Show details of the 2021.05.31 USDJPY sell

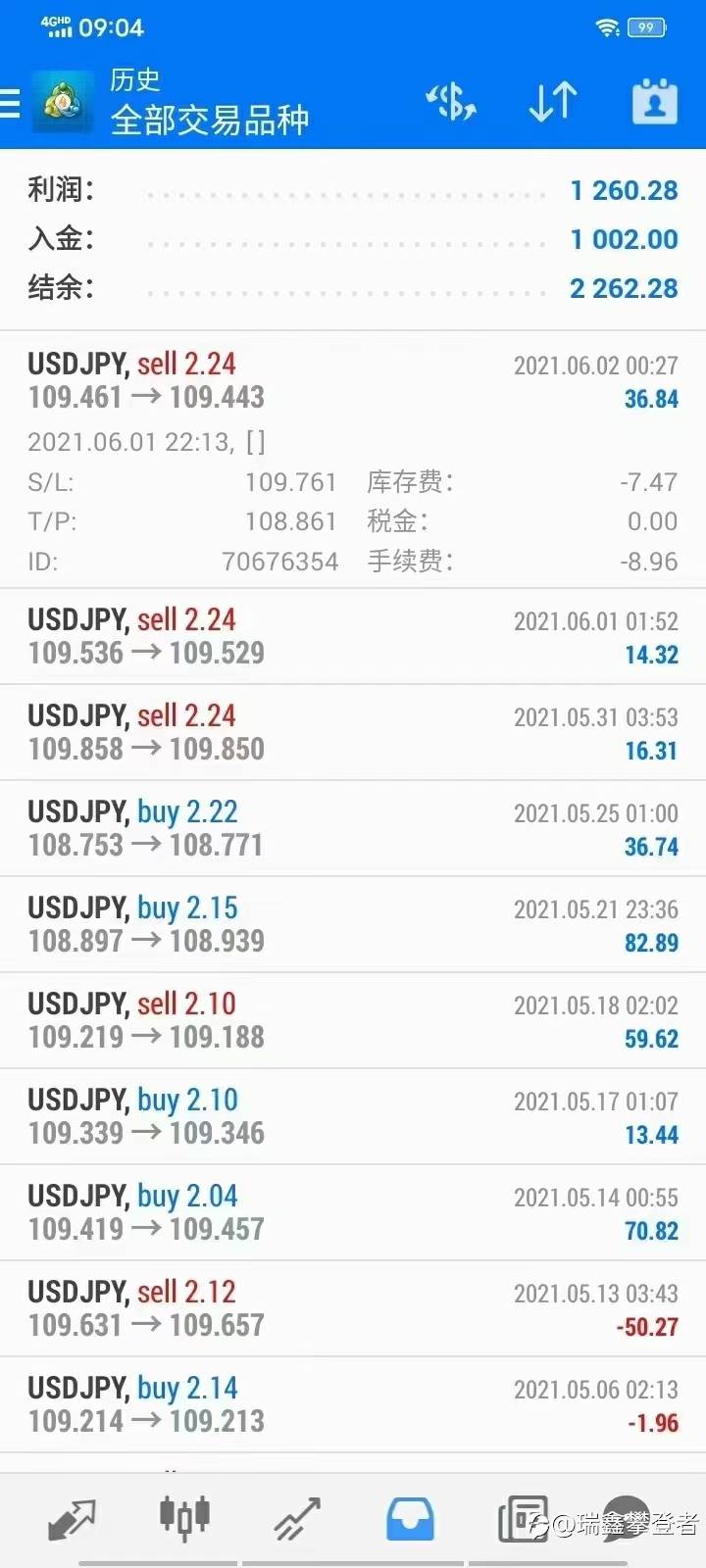[353, 732]
